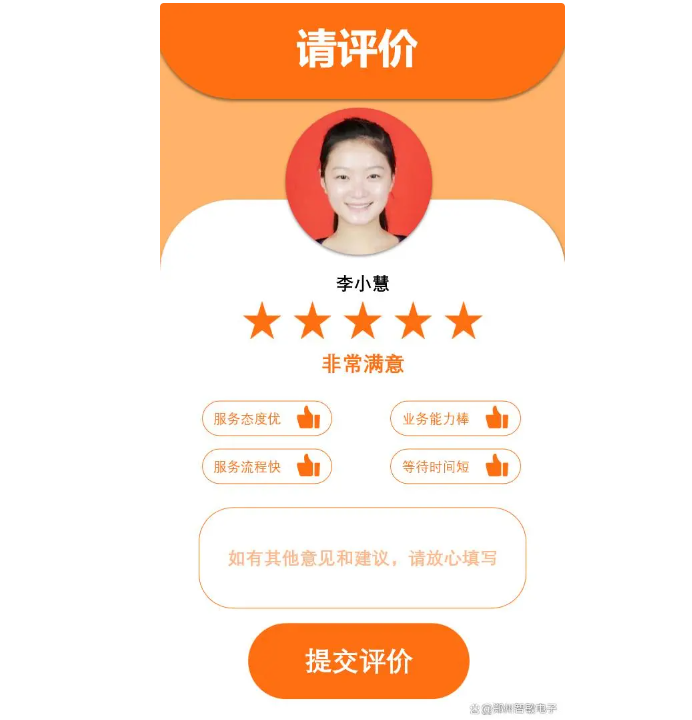This screenshot has width=692, height=720.
Task: Tap the 服务流程快 tag
Action: point(266,466)
